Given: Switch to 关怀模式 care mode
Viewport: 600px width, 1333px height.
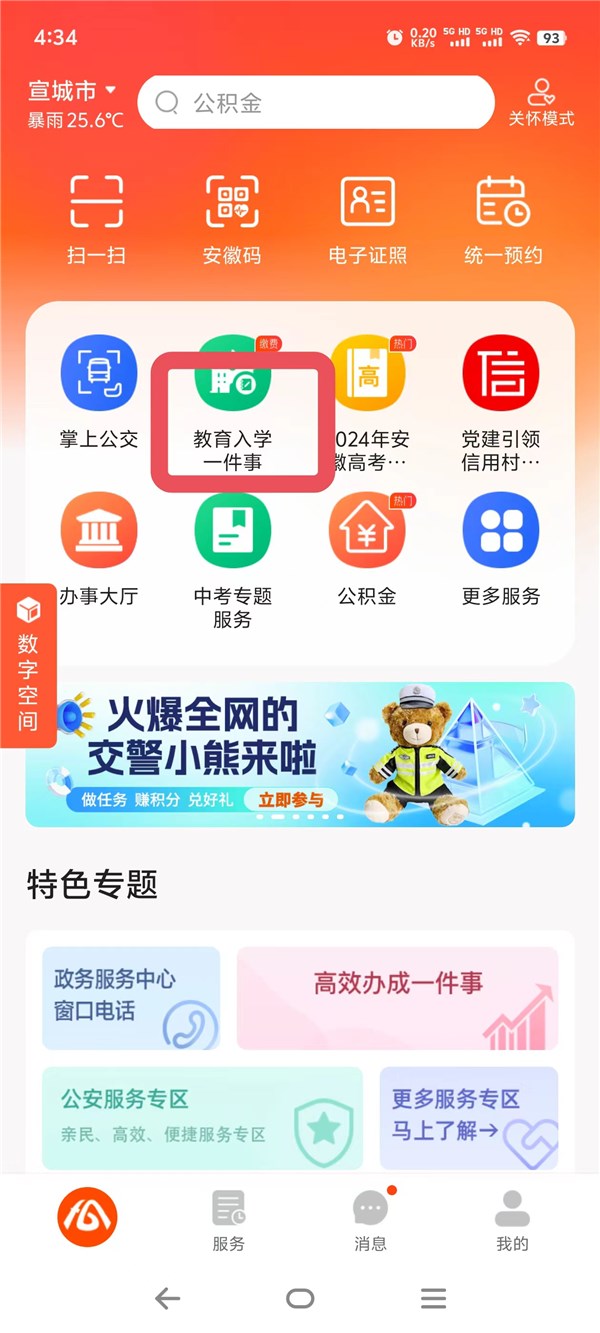Looking at the screenshot, I should coord(541,103).
